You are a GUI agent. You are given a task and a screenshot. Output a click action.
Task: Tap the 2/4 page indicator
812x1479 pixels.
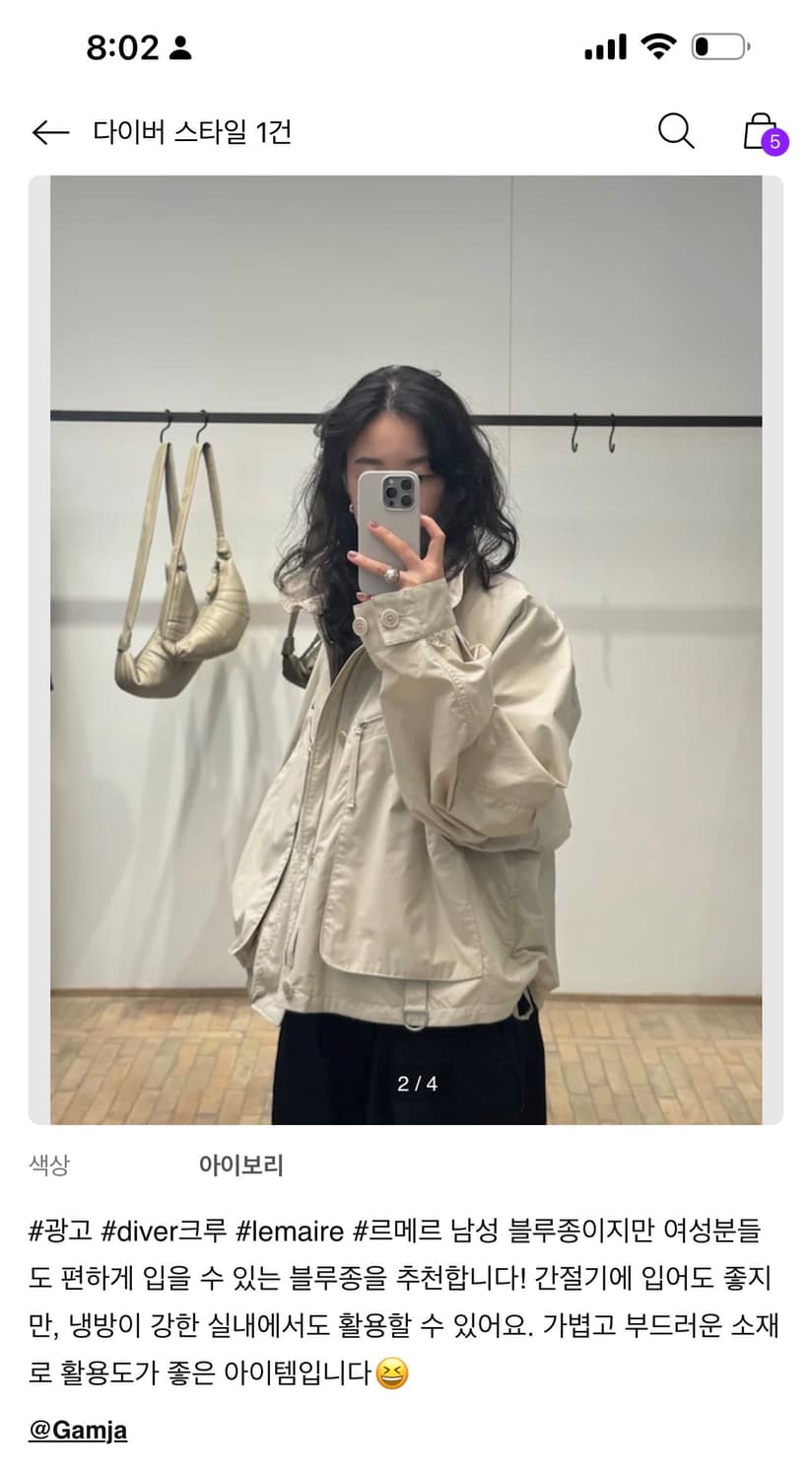tap(418, 1083)
